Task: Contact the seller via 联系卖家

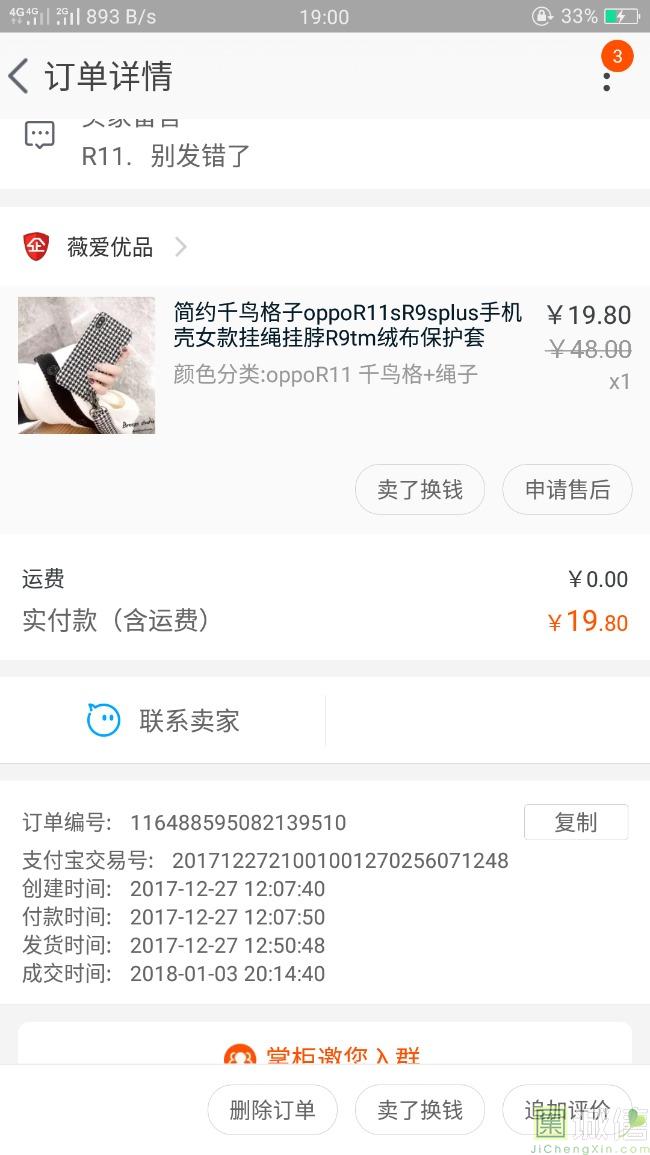Action: (x=164, y=720)
